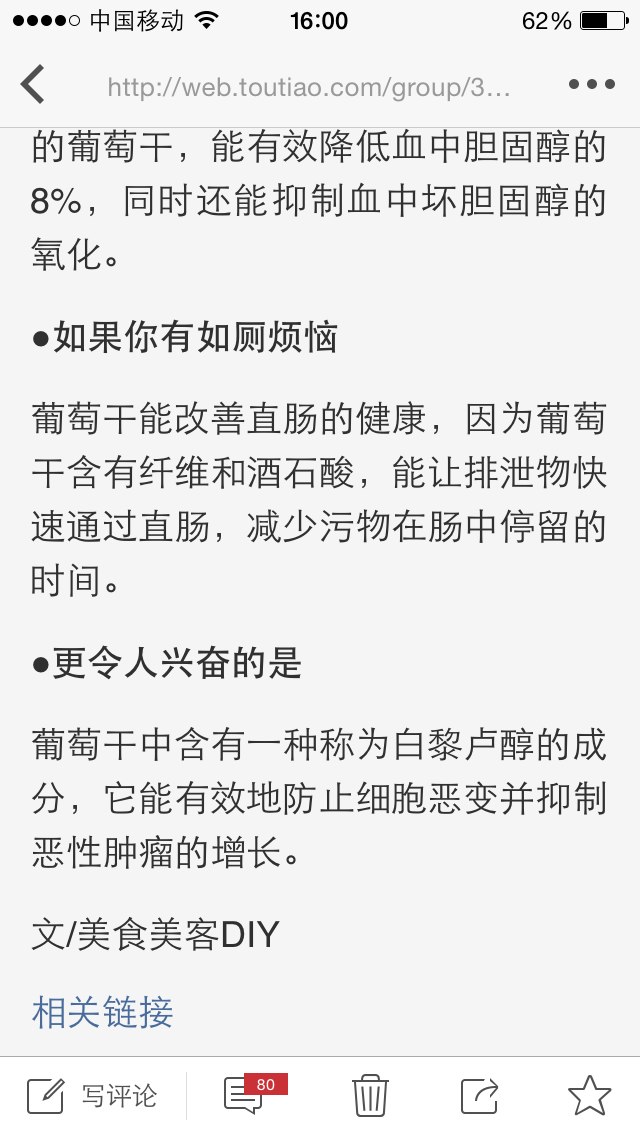Open the three-dot overflow menu
The height and width of the screenshot is (1136, 640).
591,85
